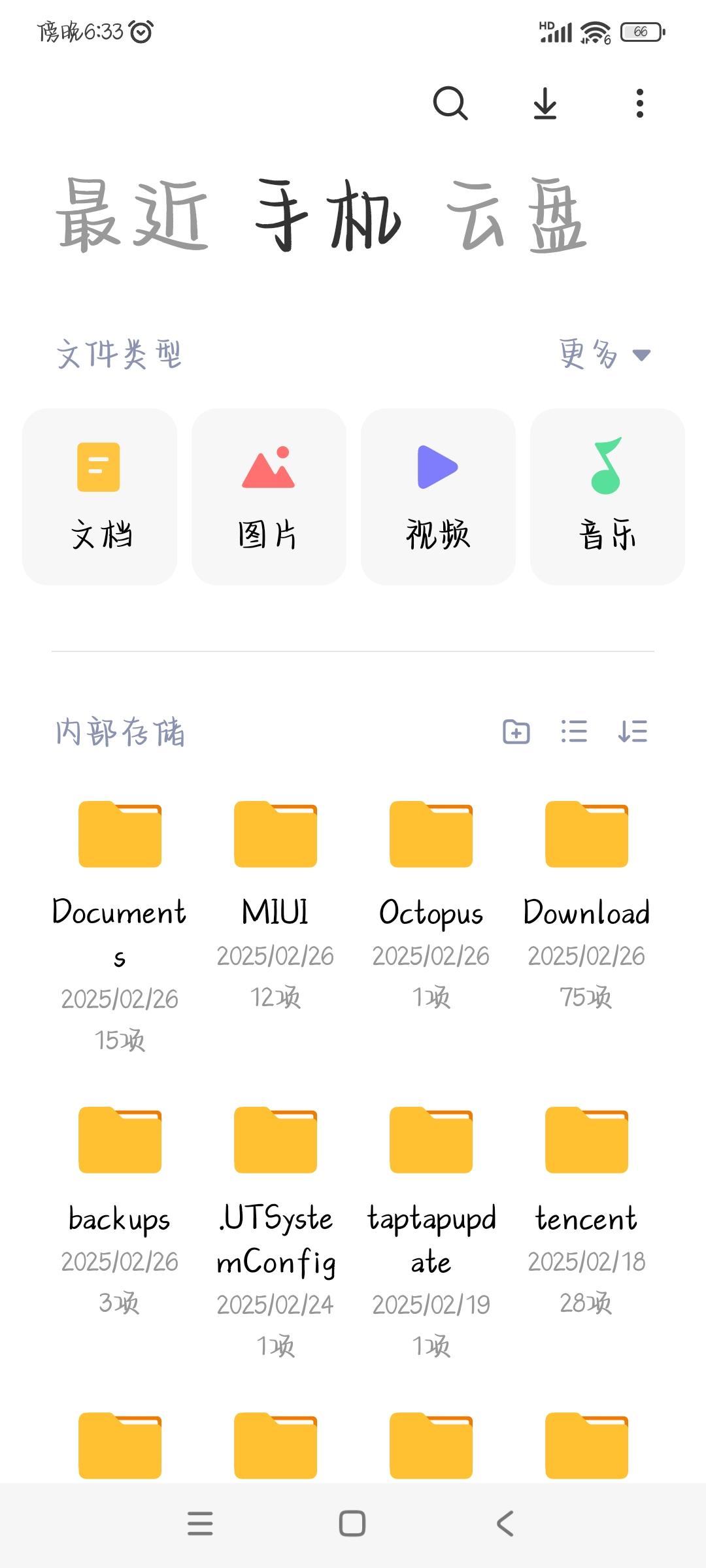Open the MIUI folder

click(275, 836)
